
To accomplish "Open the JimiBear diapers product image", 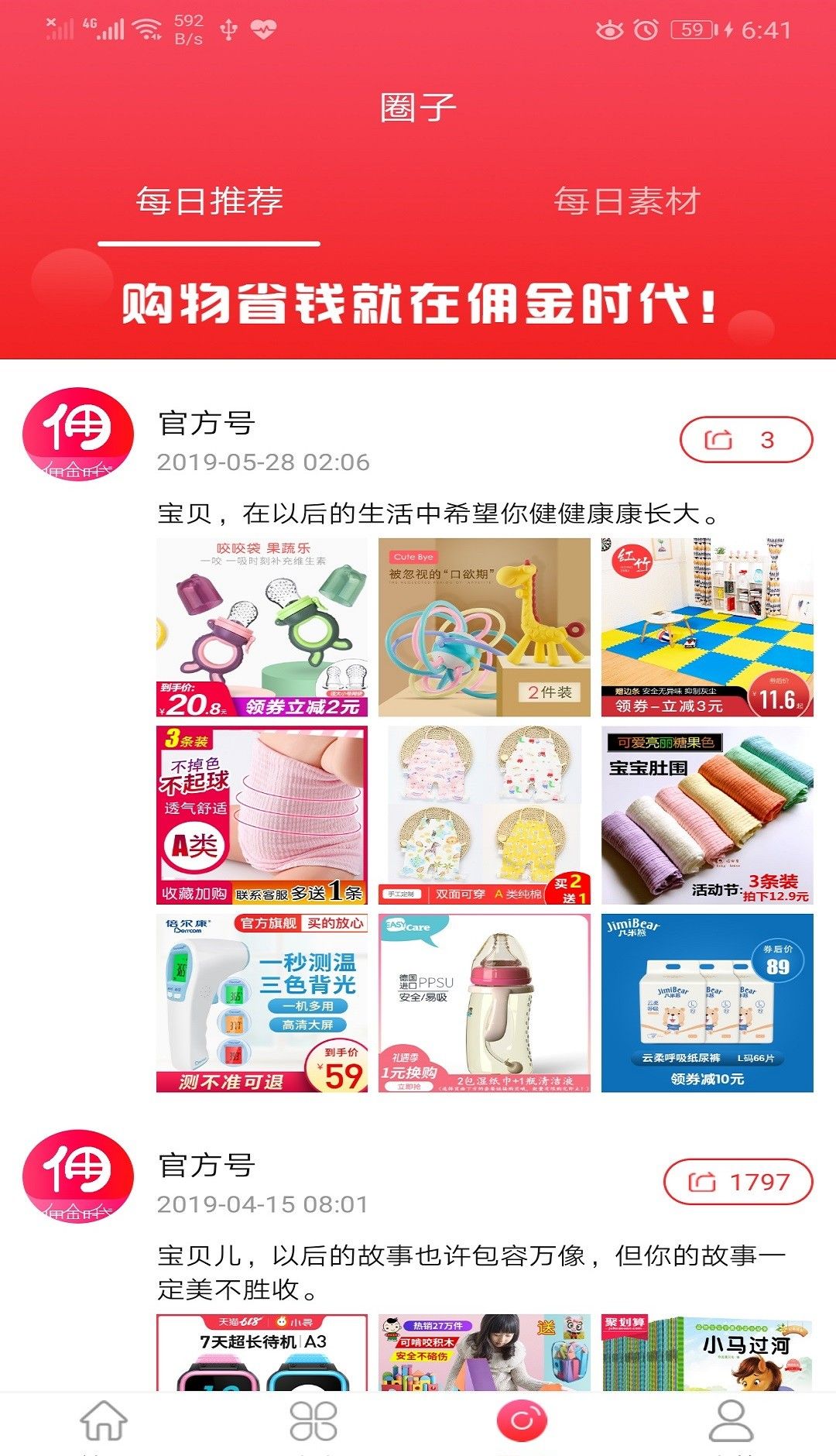I will (x=707, y=1003).
